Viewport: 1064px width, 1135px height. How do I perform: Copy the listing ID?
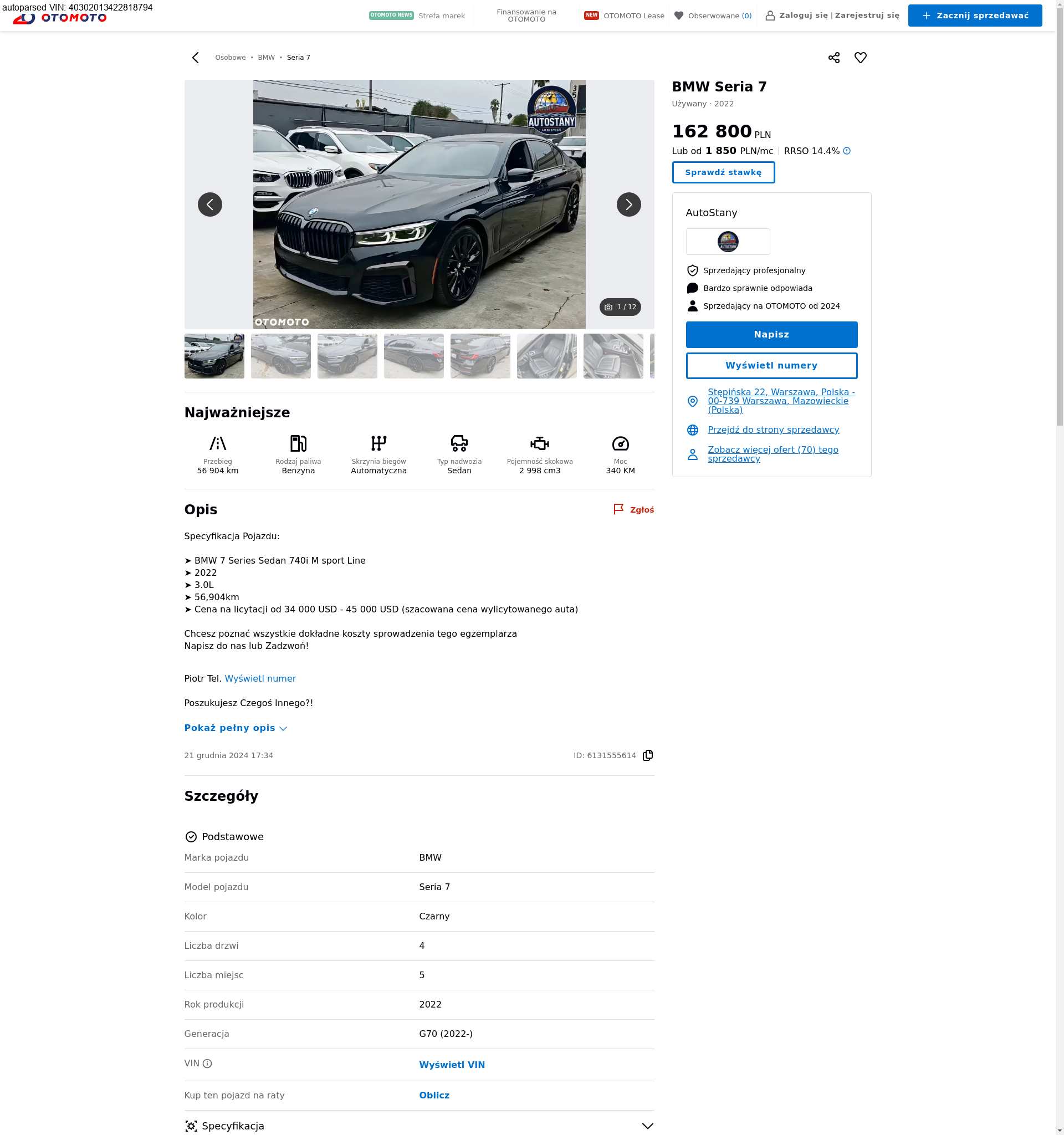[647, 755]
